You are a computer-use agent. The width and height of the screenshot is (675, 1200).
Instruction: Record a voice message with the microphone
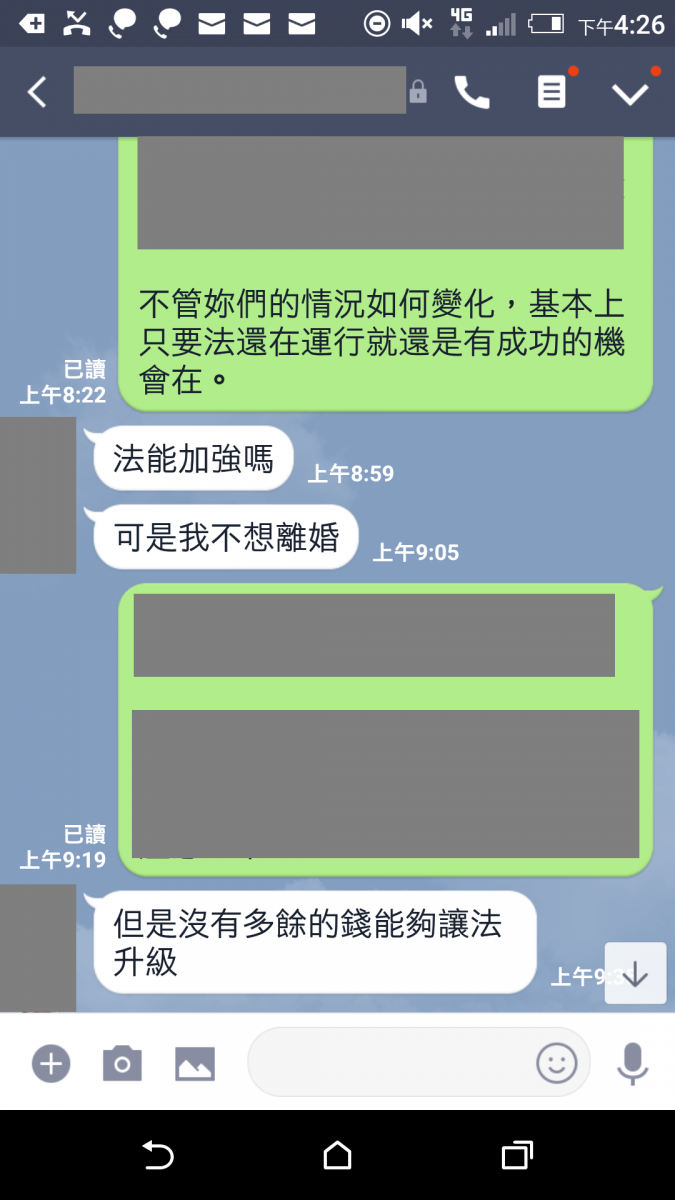632,1063
